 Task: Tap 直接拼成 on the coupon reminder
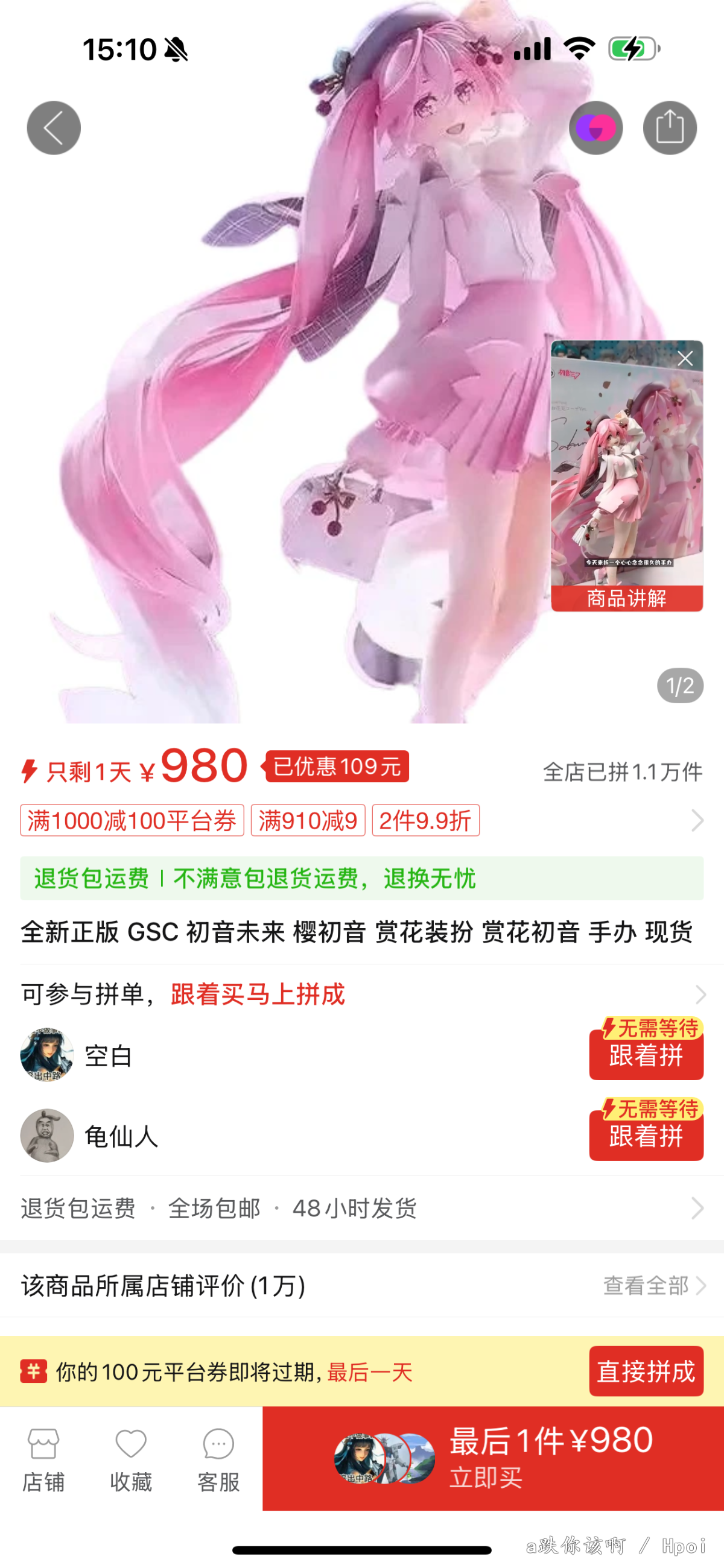(646, 1371)
